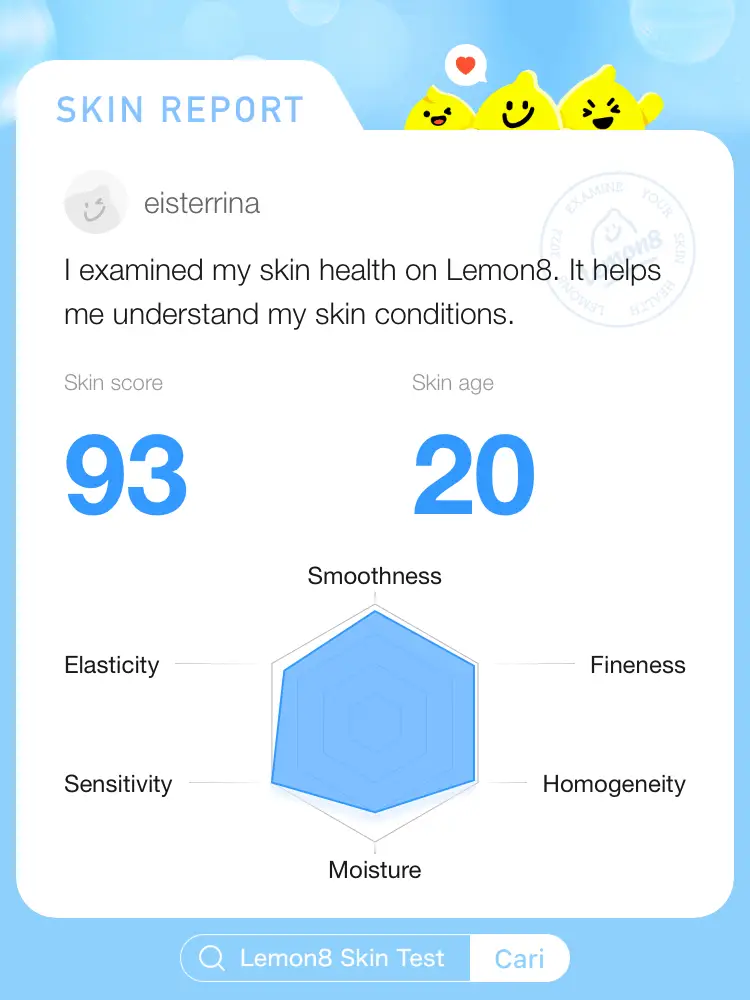The height and width of the screenshot is (1000, 750).
Task: Select the Sensitivity chart label
Action: [118, 784]
